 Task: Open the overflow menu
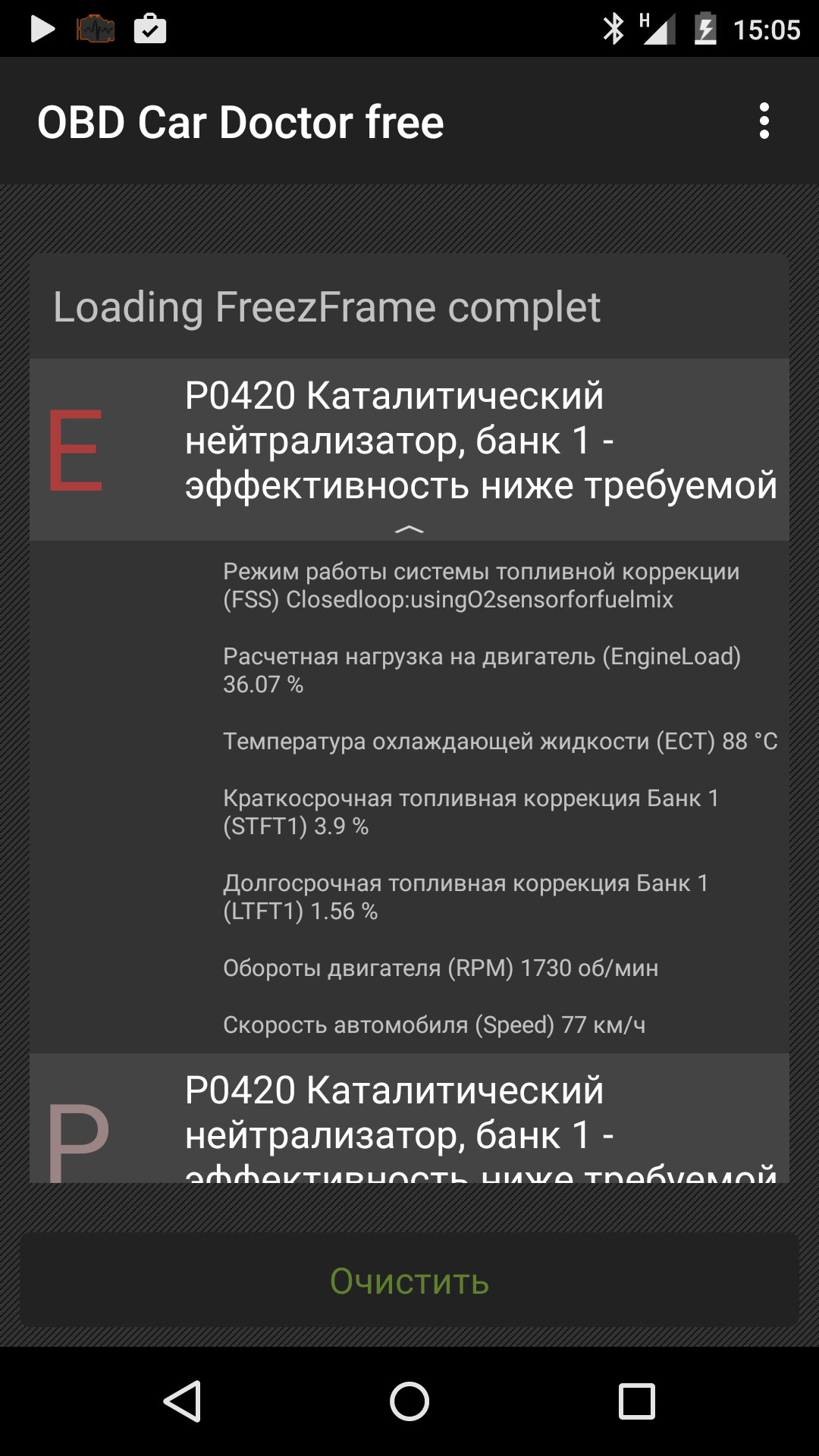point(764,121)
